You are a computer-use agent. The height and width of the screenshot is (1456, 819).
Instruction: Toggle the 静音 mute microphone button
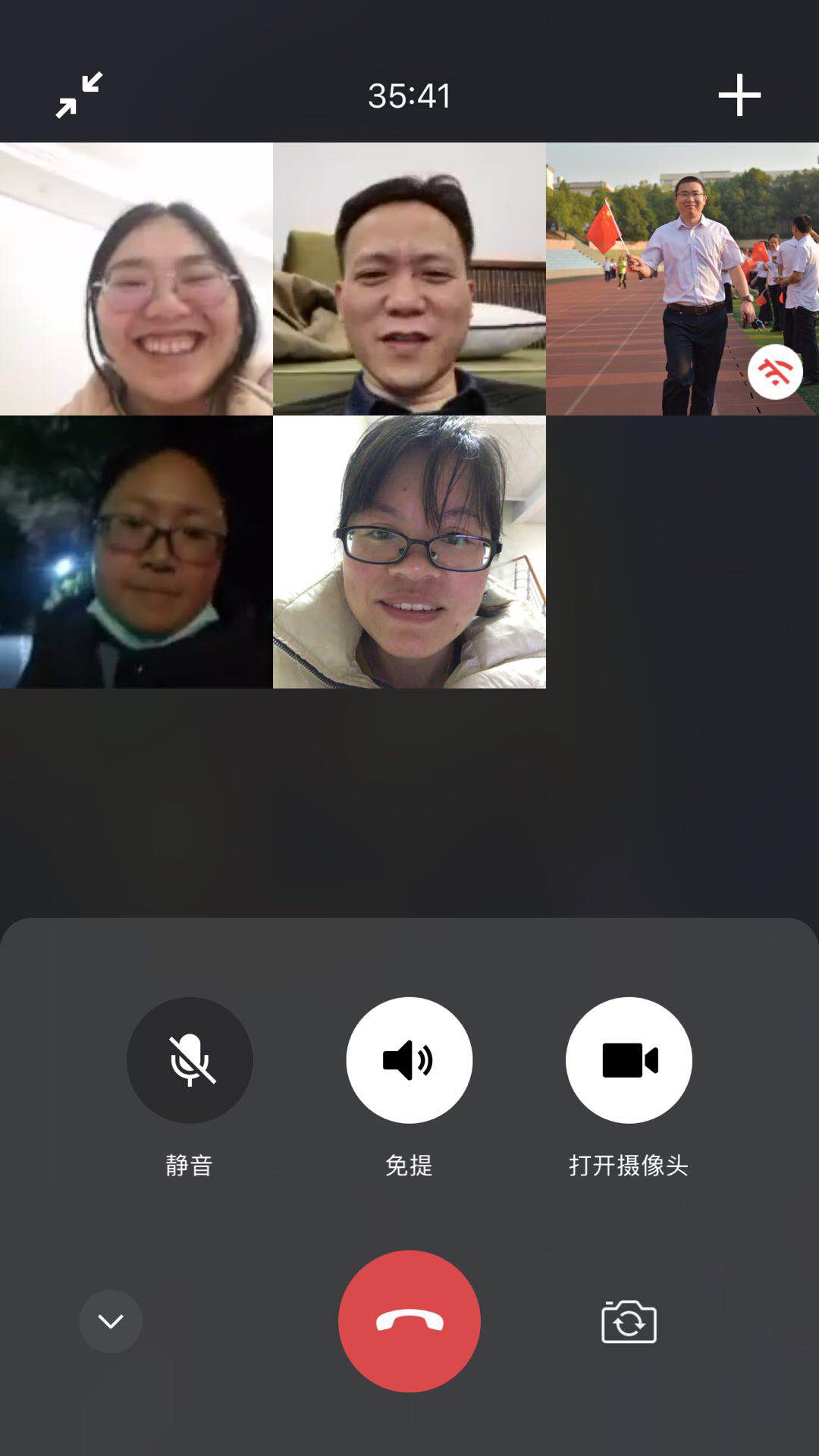click(190, 1059)
